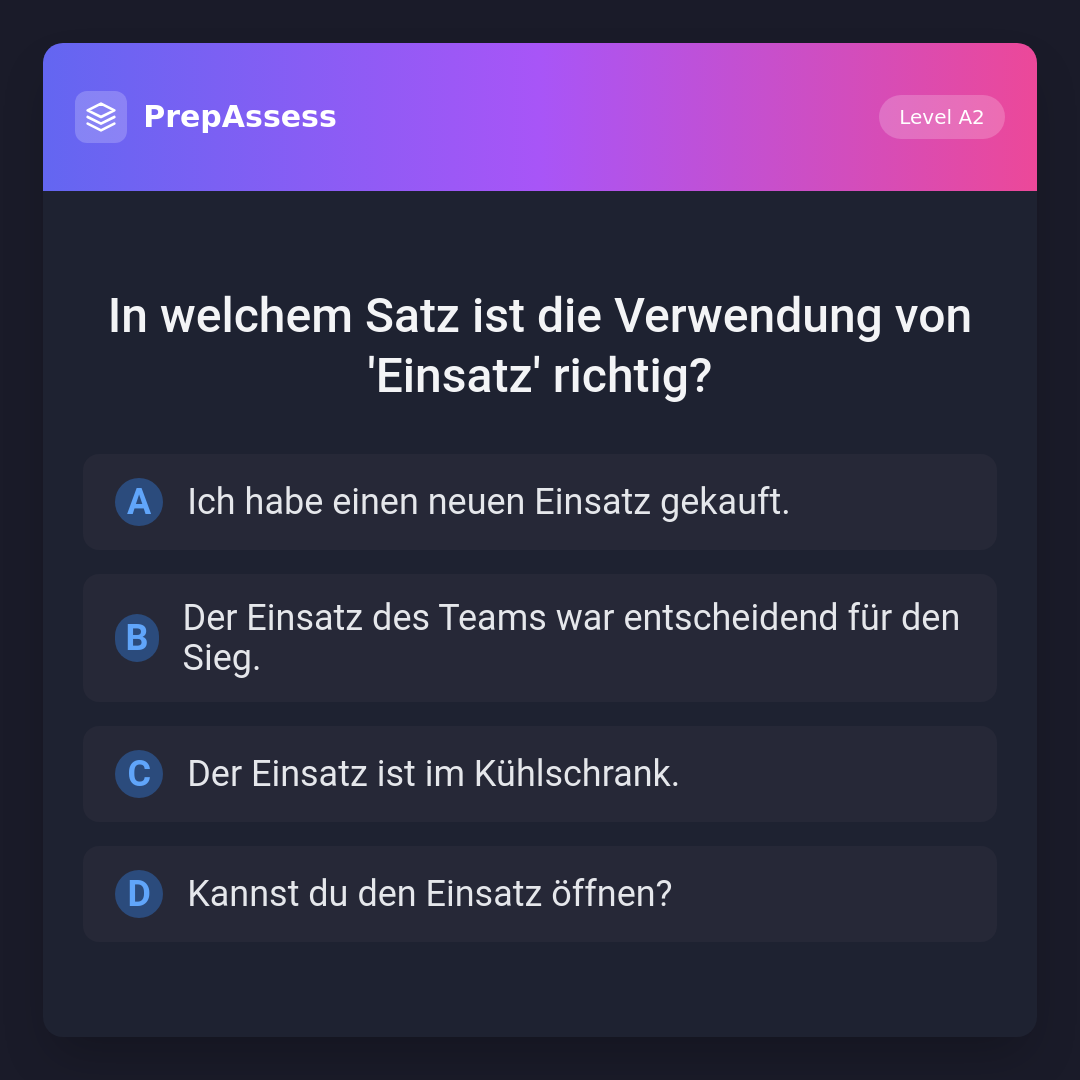Choose answer B about the team's Einsatz

click(x=540, y=638)
